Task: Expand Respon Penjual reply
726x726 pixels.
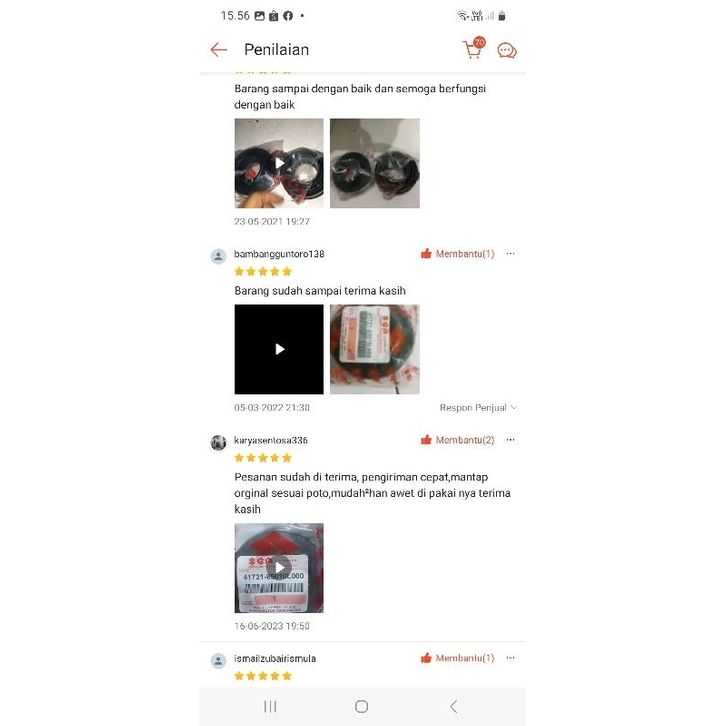Action: tap(478, 408)
